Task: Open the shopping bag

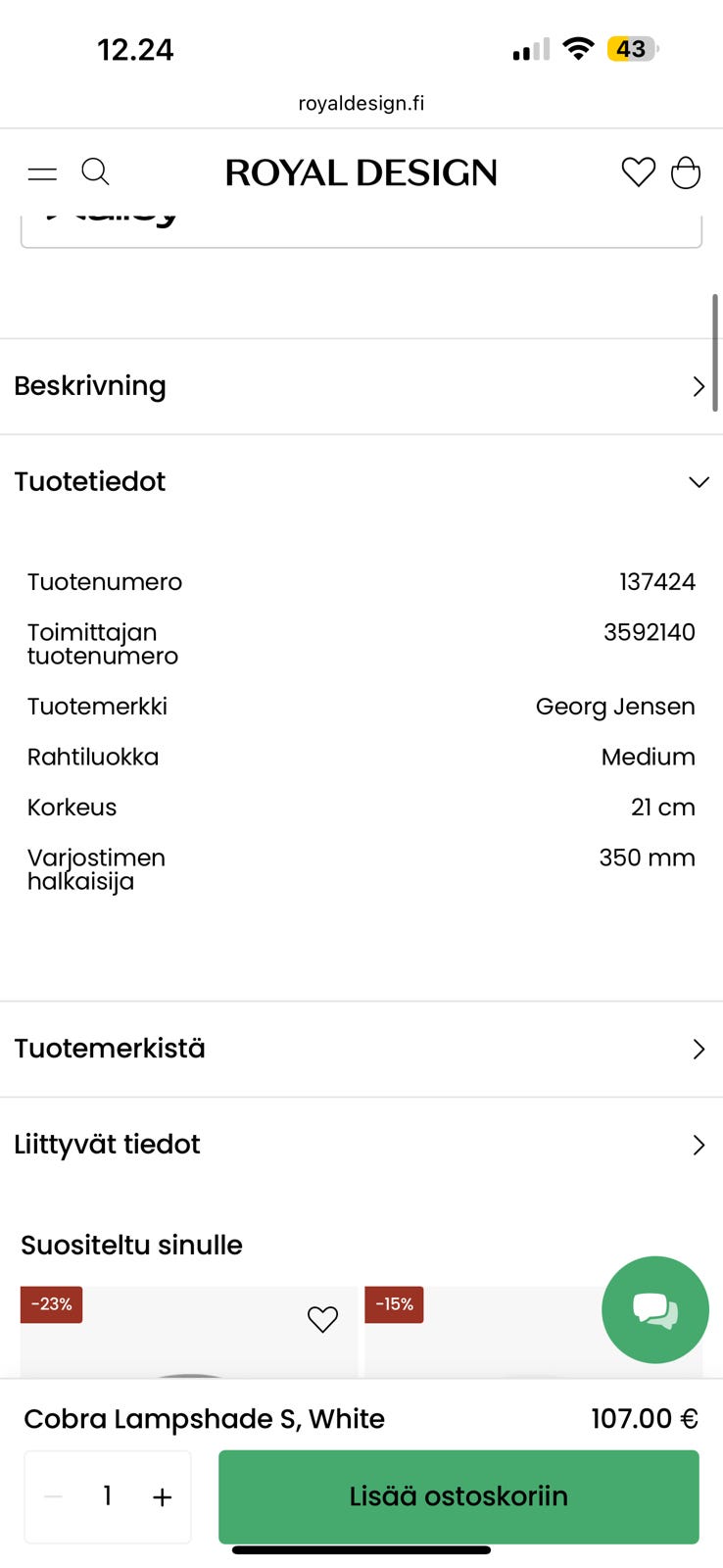Action: tap(686, 172)
